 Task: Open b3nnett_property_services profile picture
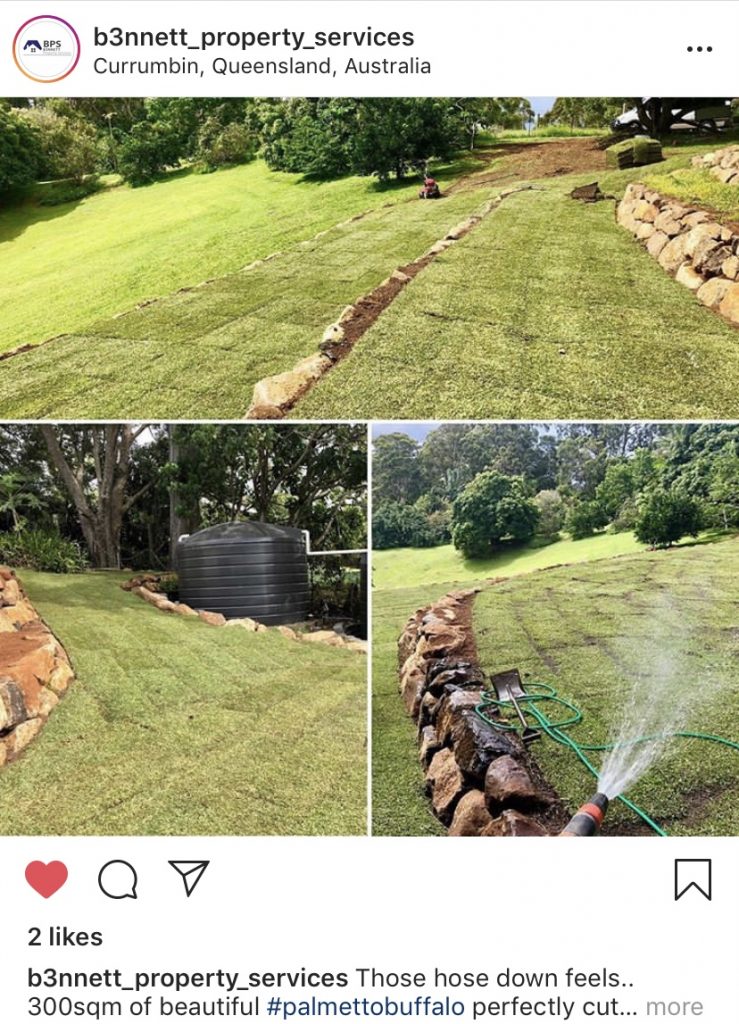46,49
